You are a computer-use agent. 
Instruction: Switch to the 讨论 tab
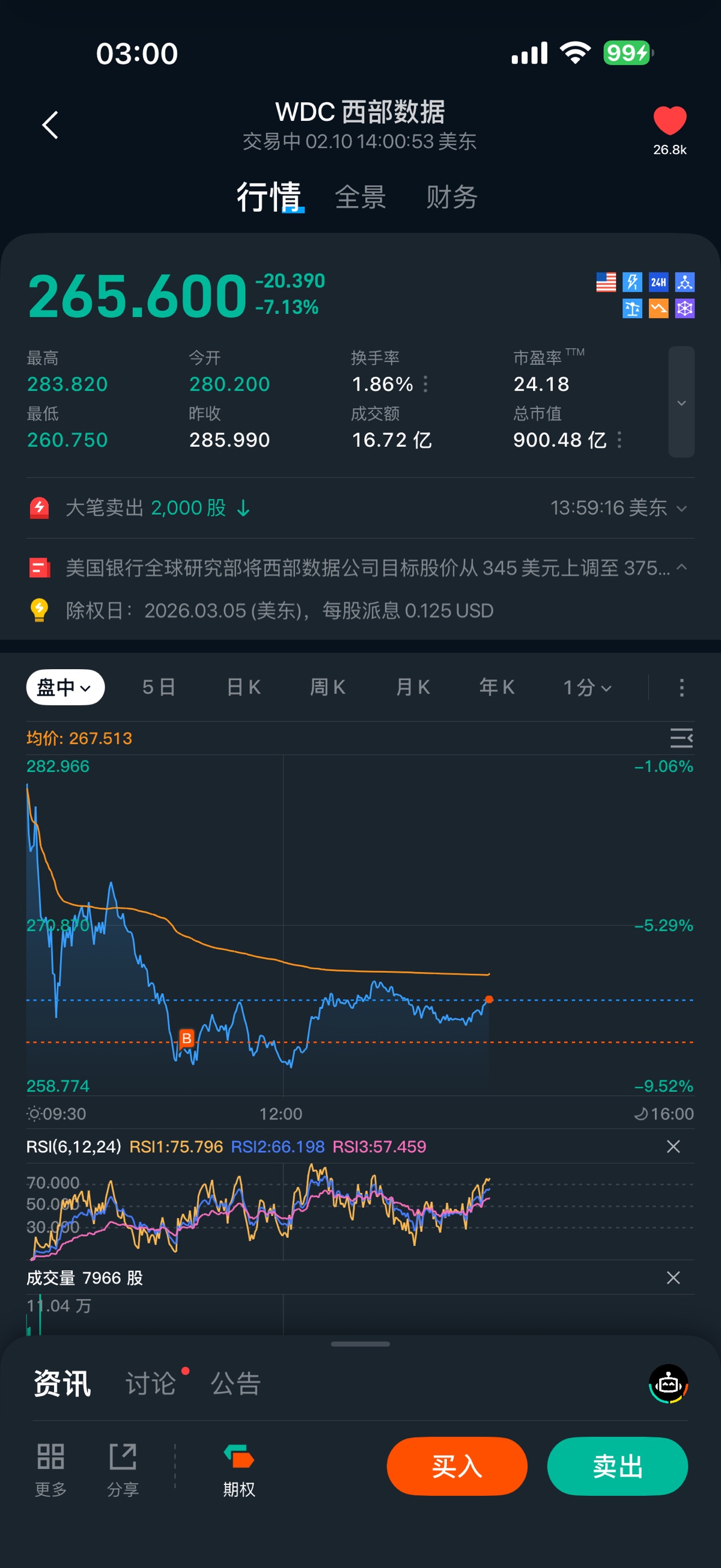[x=151, y=1383]
